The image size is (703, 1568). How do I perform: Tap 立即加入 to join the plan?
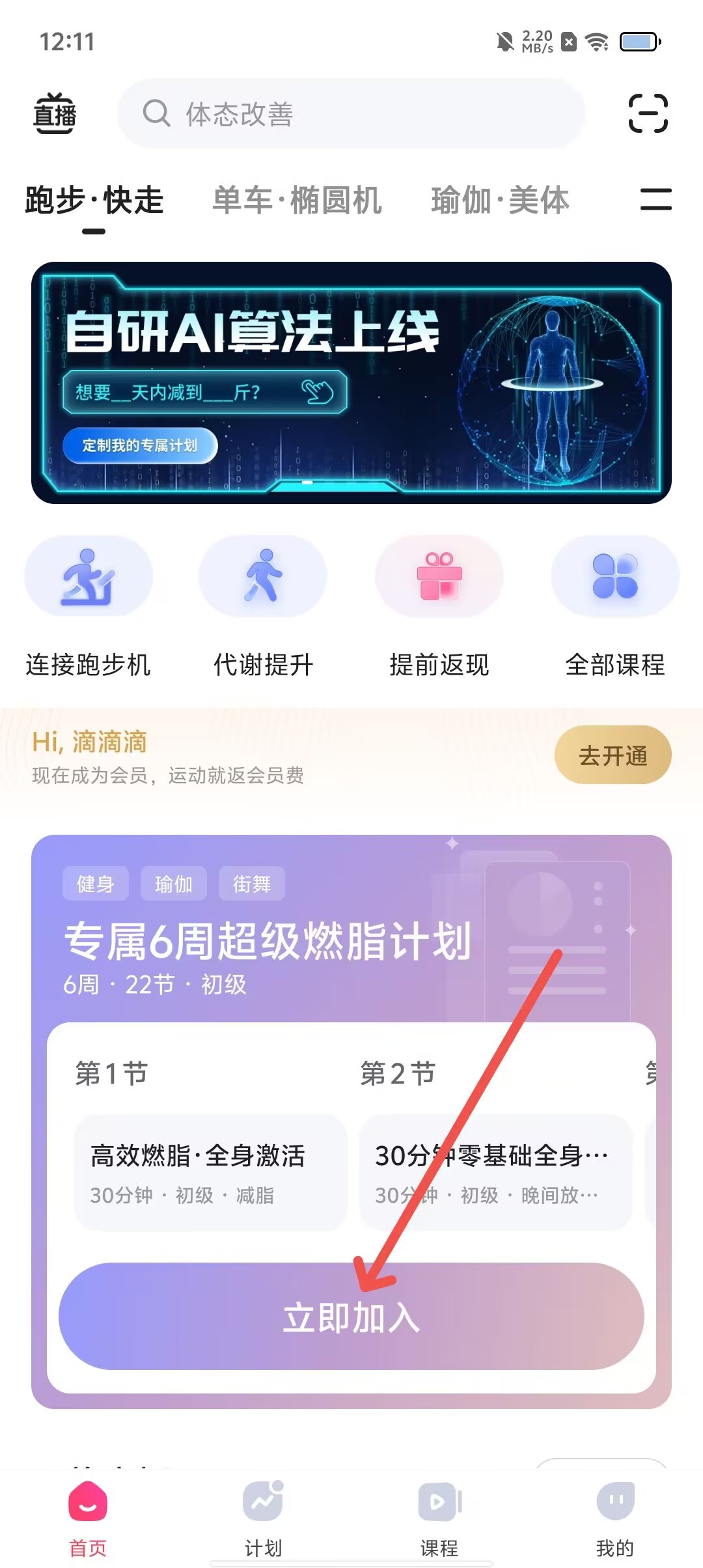pyautogui.click(x=351, y=1316)
